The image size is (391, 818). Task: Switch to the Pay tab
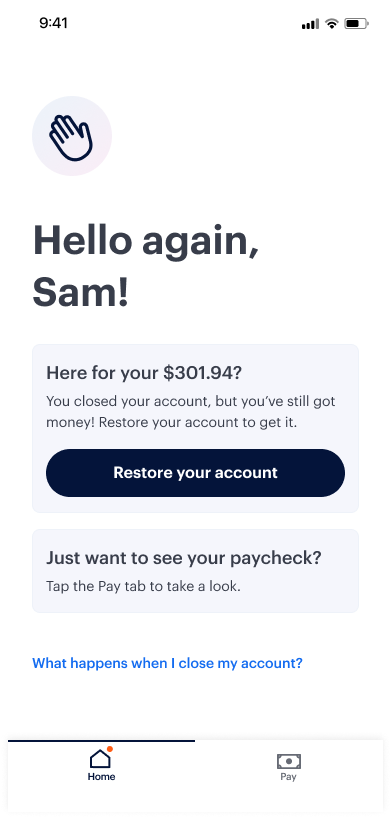(x=289, y=767)
